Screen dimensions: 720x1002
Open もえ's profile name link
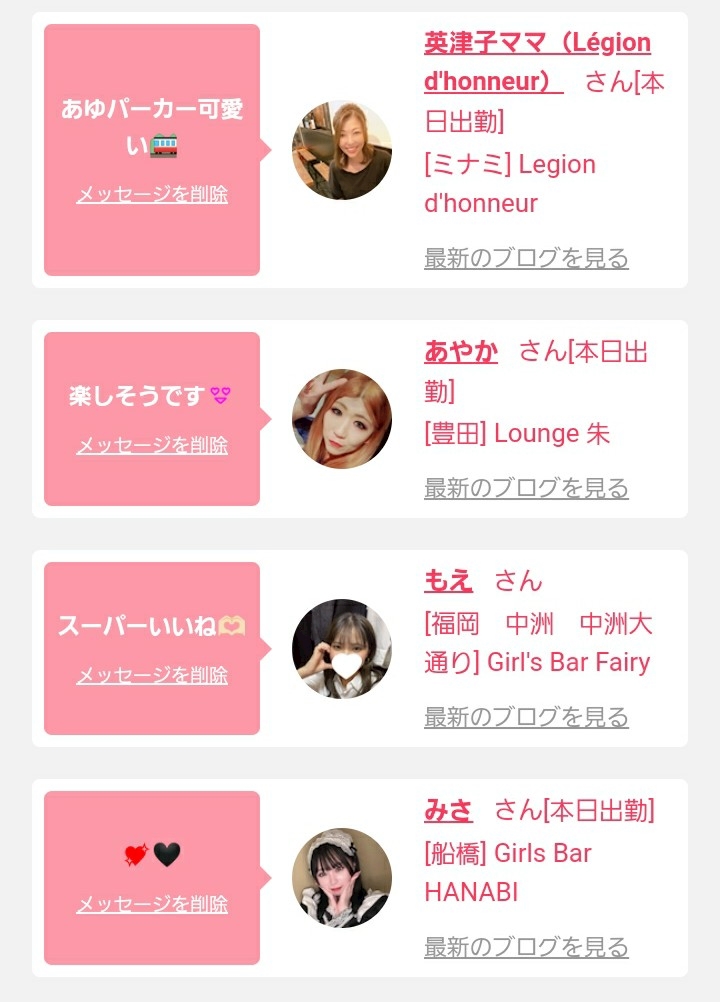tap(448, 581)
